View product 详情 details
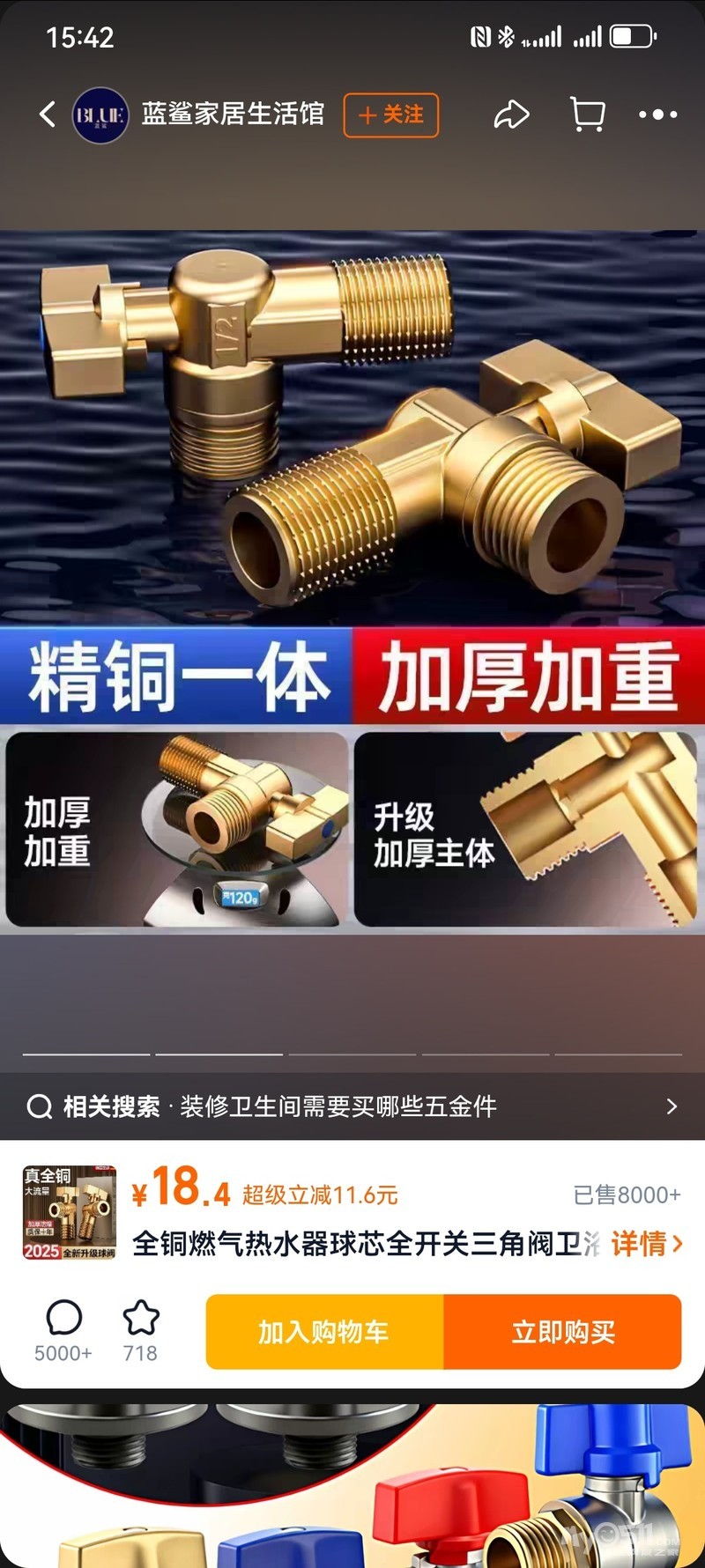The height and width of the screenshot is (1568, 705). [x=646, y=1244]
